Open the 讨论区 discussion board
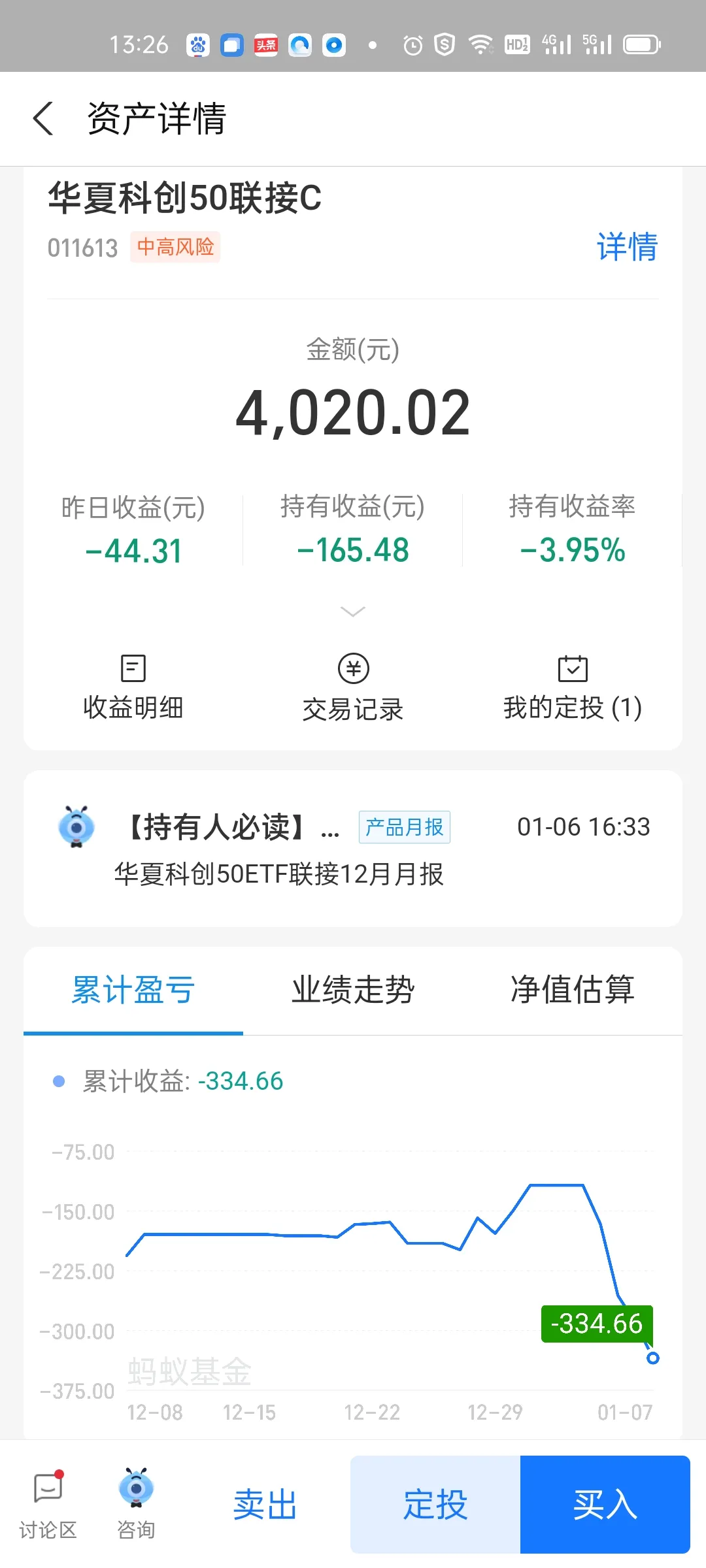 point(48,1504)
